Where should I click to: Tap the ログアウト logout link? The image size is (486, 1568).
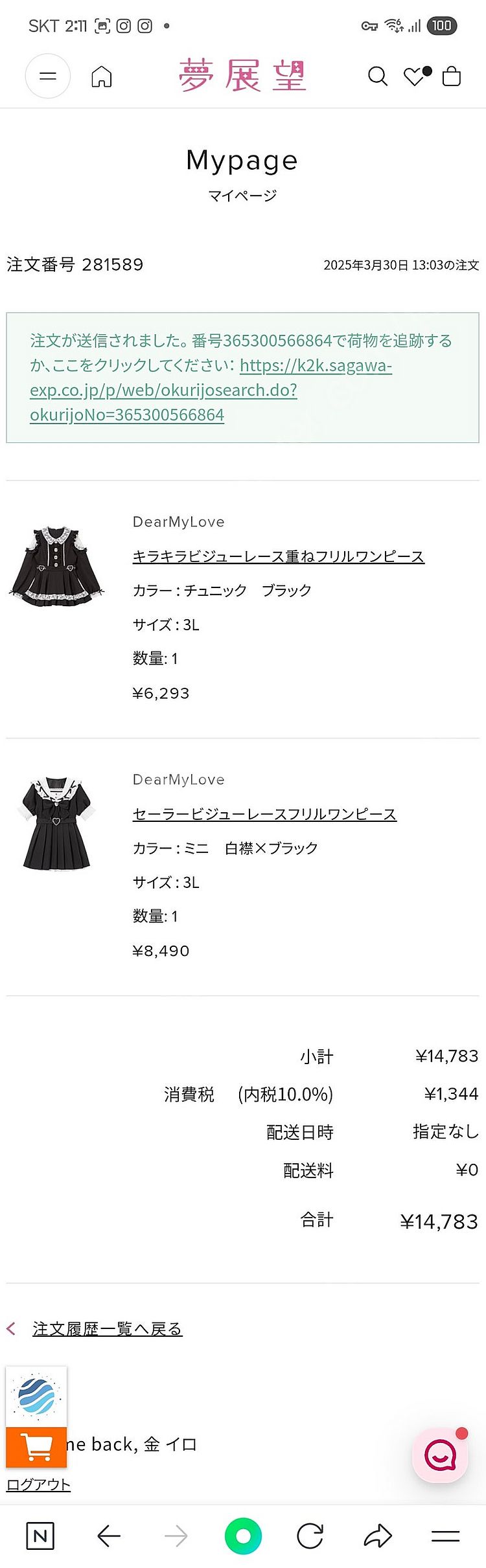click(38, 1485)
